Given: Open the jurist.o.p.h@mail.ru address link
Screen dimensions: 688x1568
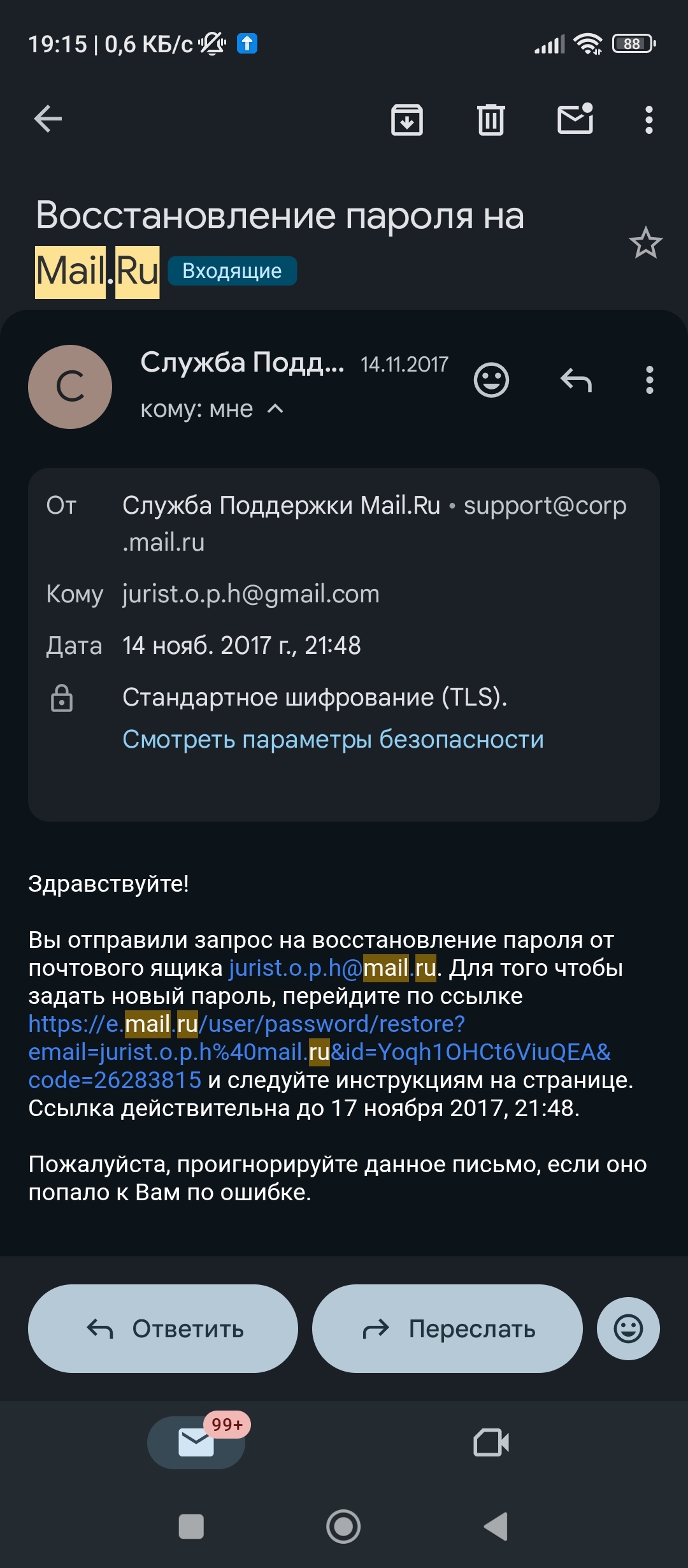Looking at the screenshot, I should (x=332, y=968).
